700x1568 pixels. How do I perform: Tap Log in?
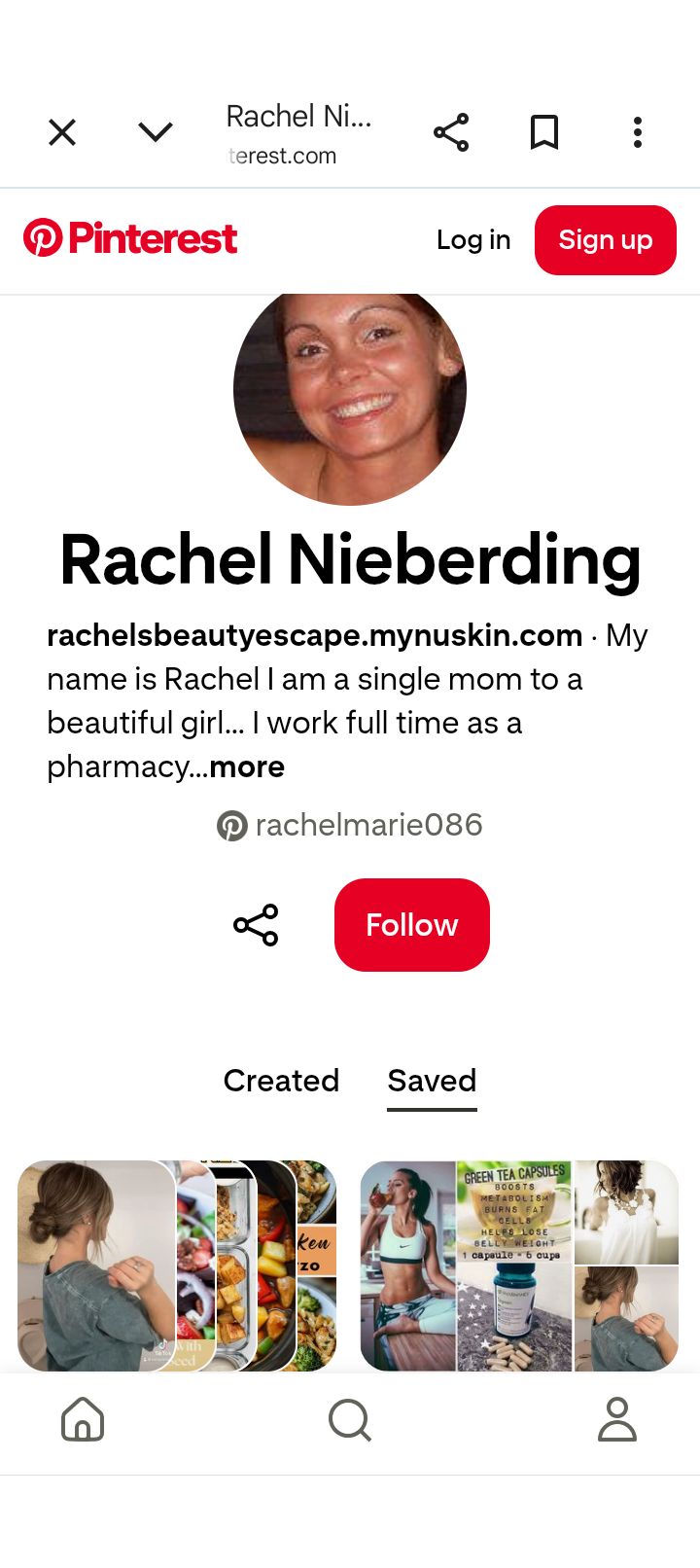coord(473,240)
